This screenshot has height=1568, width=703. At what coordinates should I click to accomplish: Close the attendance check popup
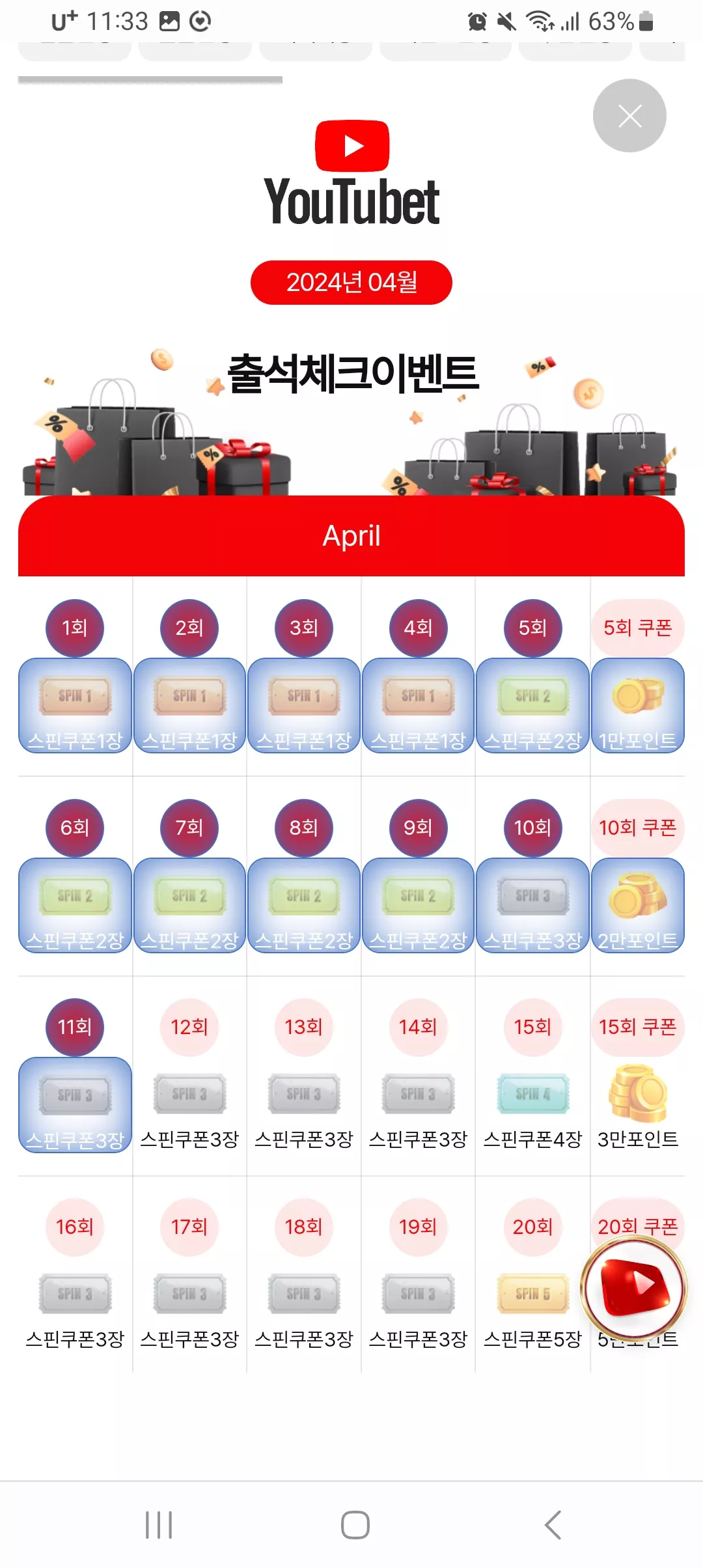(x=629, y=116)
